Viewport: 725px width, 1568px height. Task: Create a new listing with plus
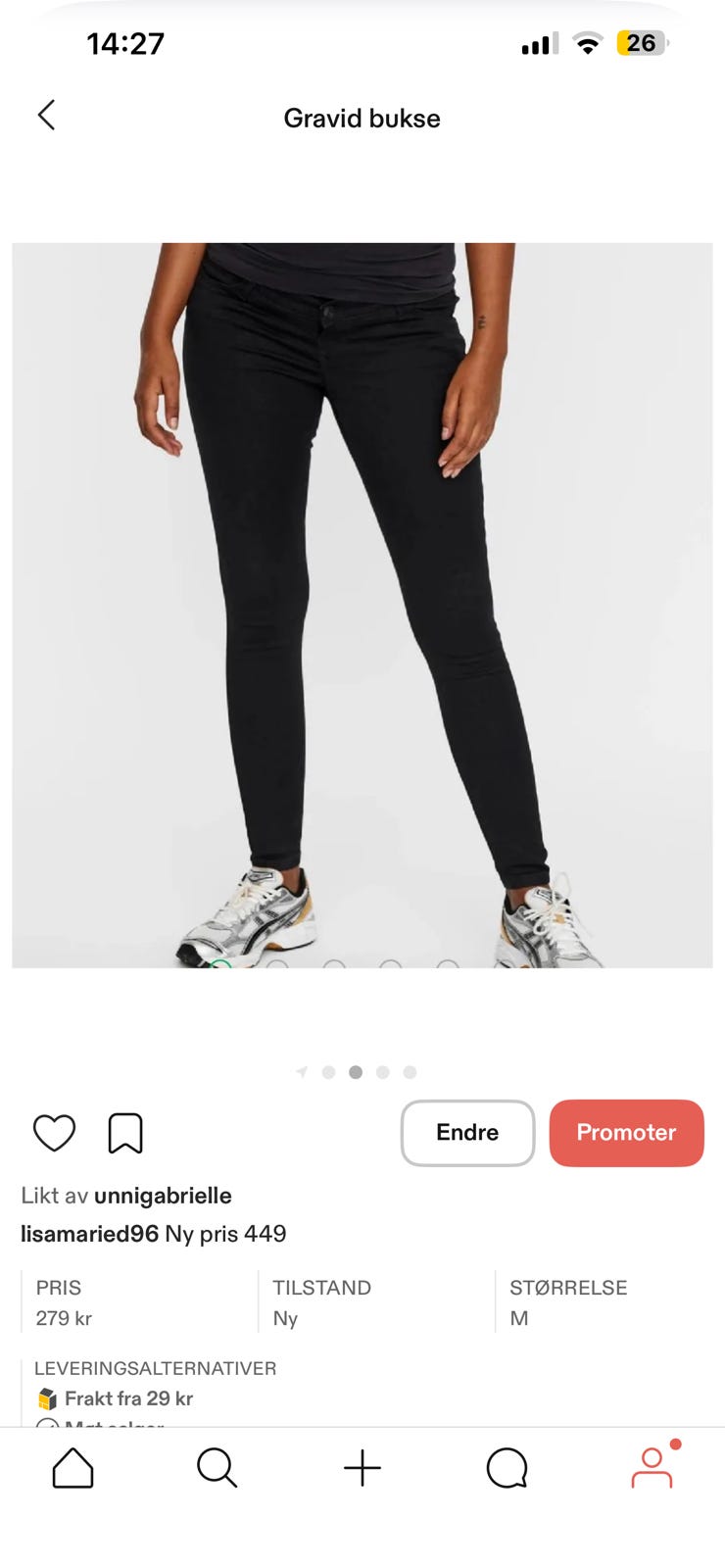(362, 1468)
